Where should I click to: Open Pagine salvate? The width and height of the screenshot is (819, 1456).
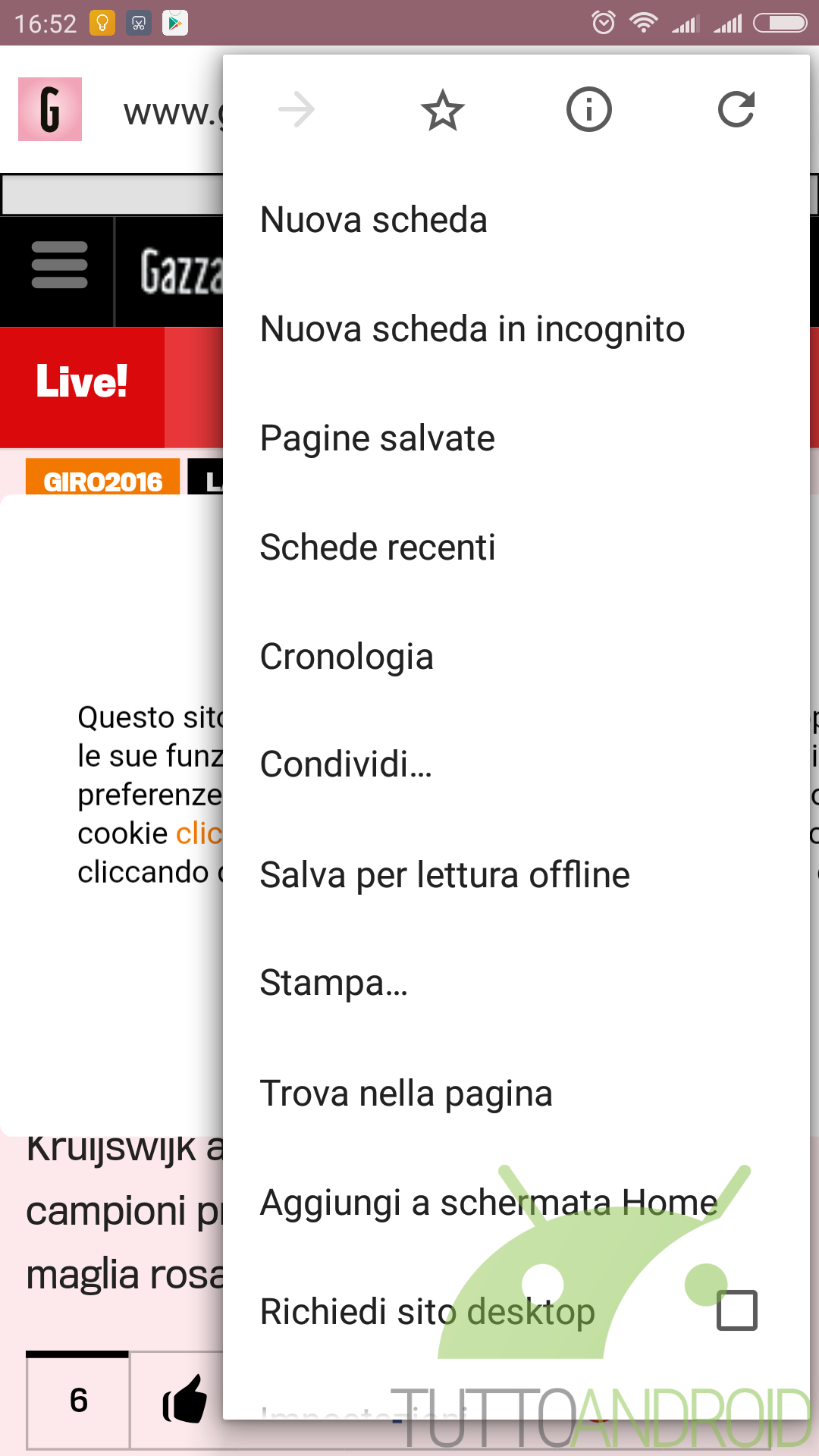(516, 438)
